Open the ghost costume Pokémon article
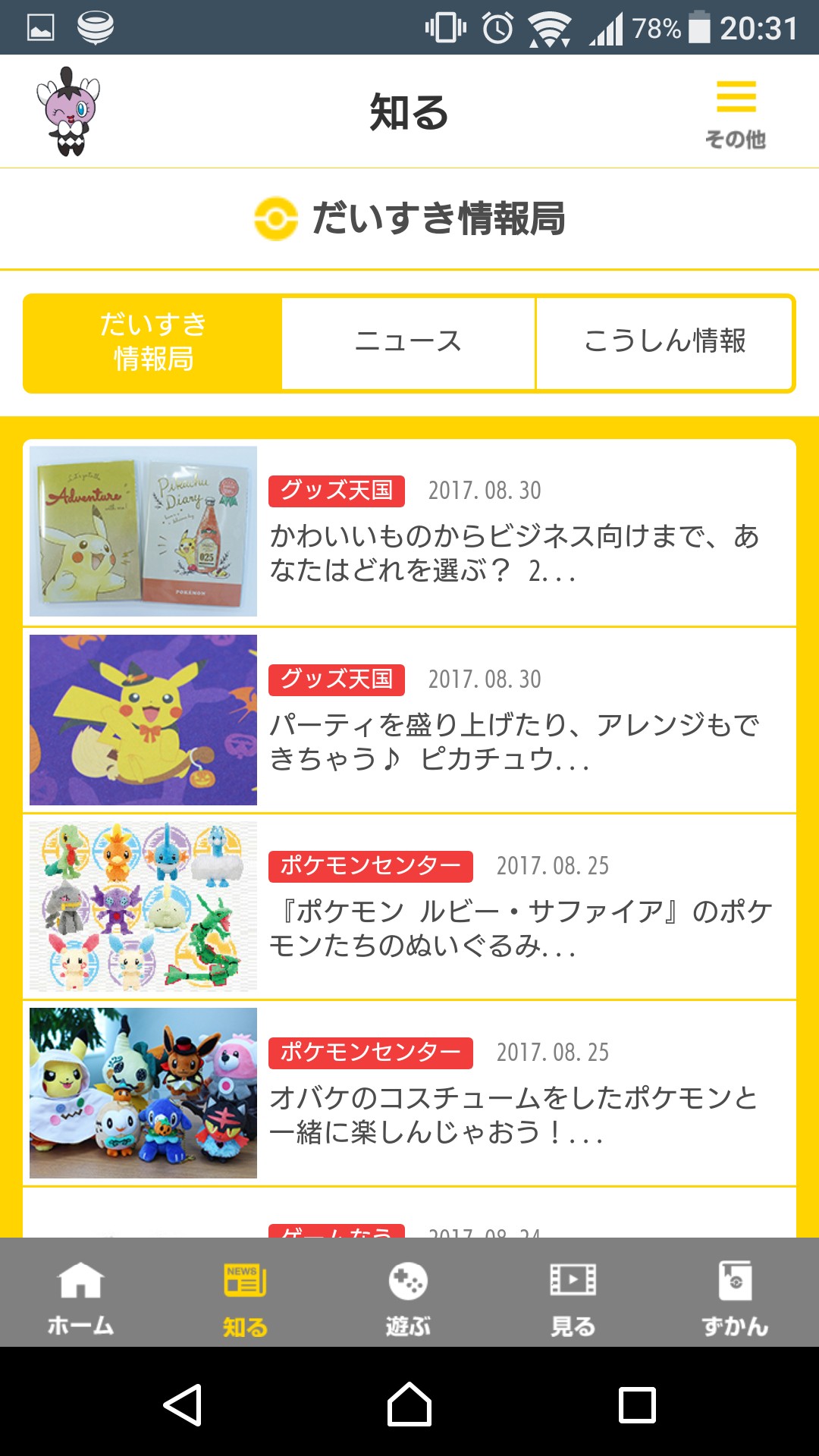Screen dimensions: 819x1456 tap(409, 1094)
